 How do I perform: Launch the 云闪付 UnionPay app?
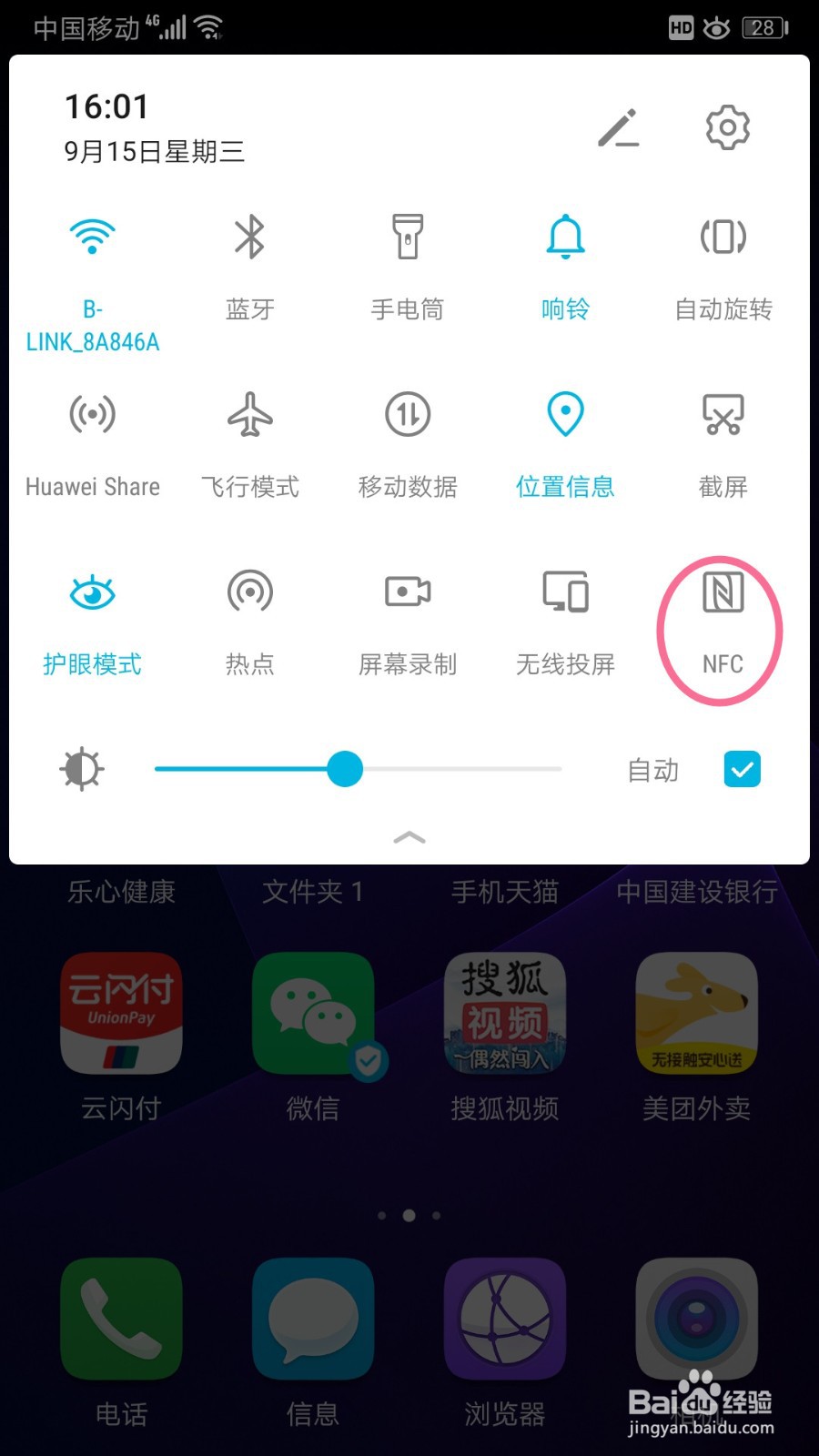[120, 1010]
